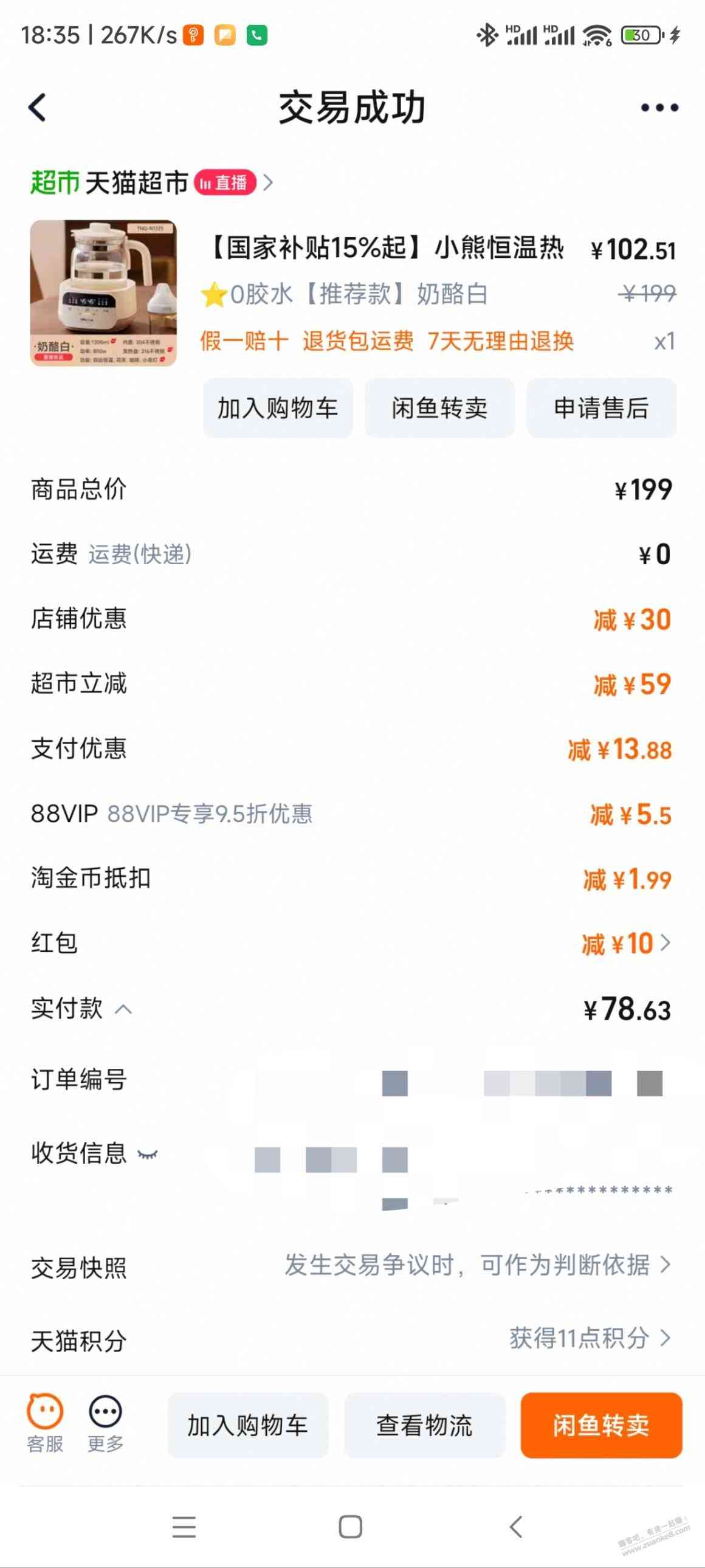Tap 加入购物车 beside the product

(x=278, y=408)
